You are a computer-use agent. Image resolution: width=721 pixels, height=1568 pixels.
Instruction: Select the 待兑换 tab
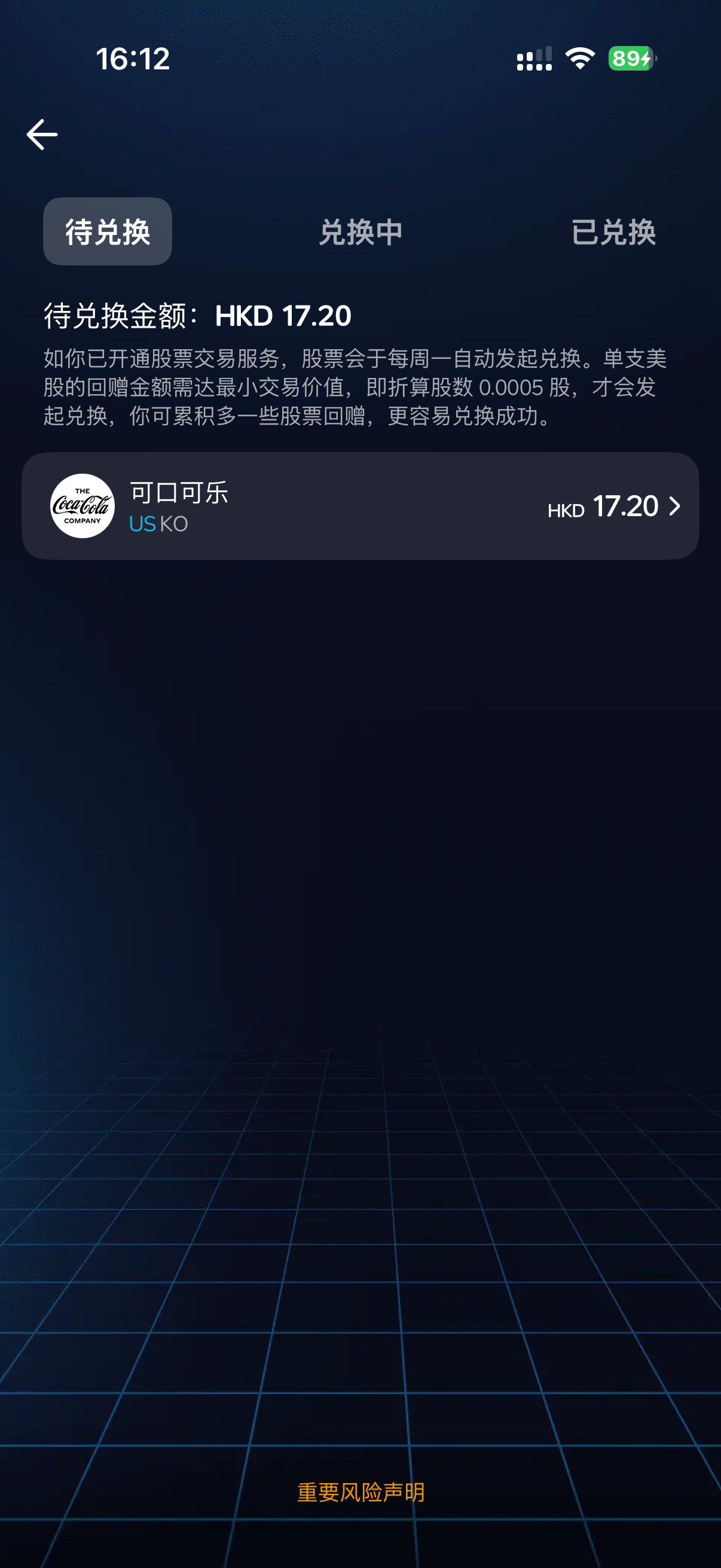(x=108, y=232)
